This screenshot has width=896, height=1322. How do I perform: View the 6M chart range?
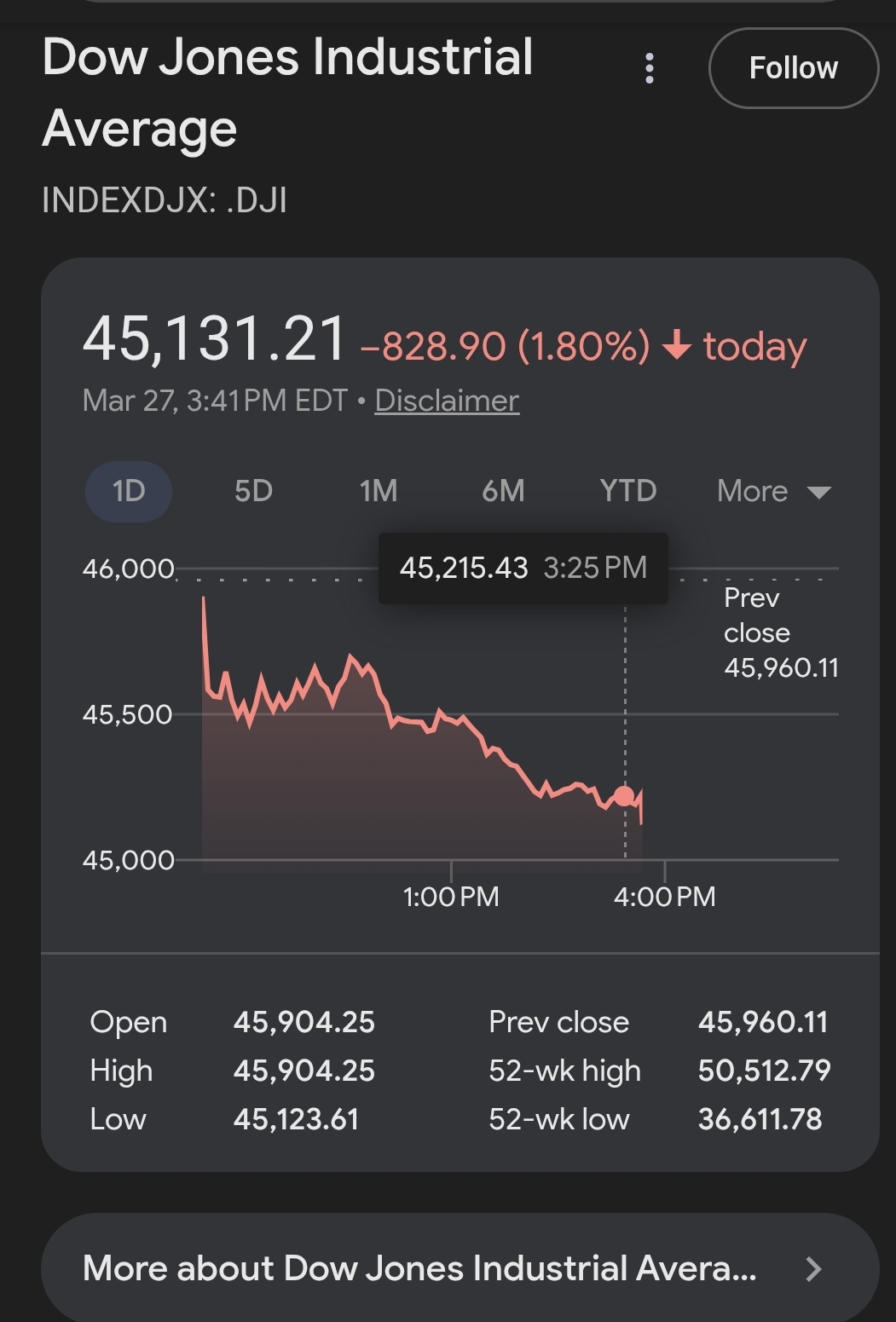pos(503,491)
